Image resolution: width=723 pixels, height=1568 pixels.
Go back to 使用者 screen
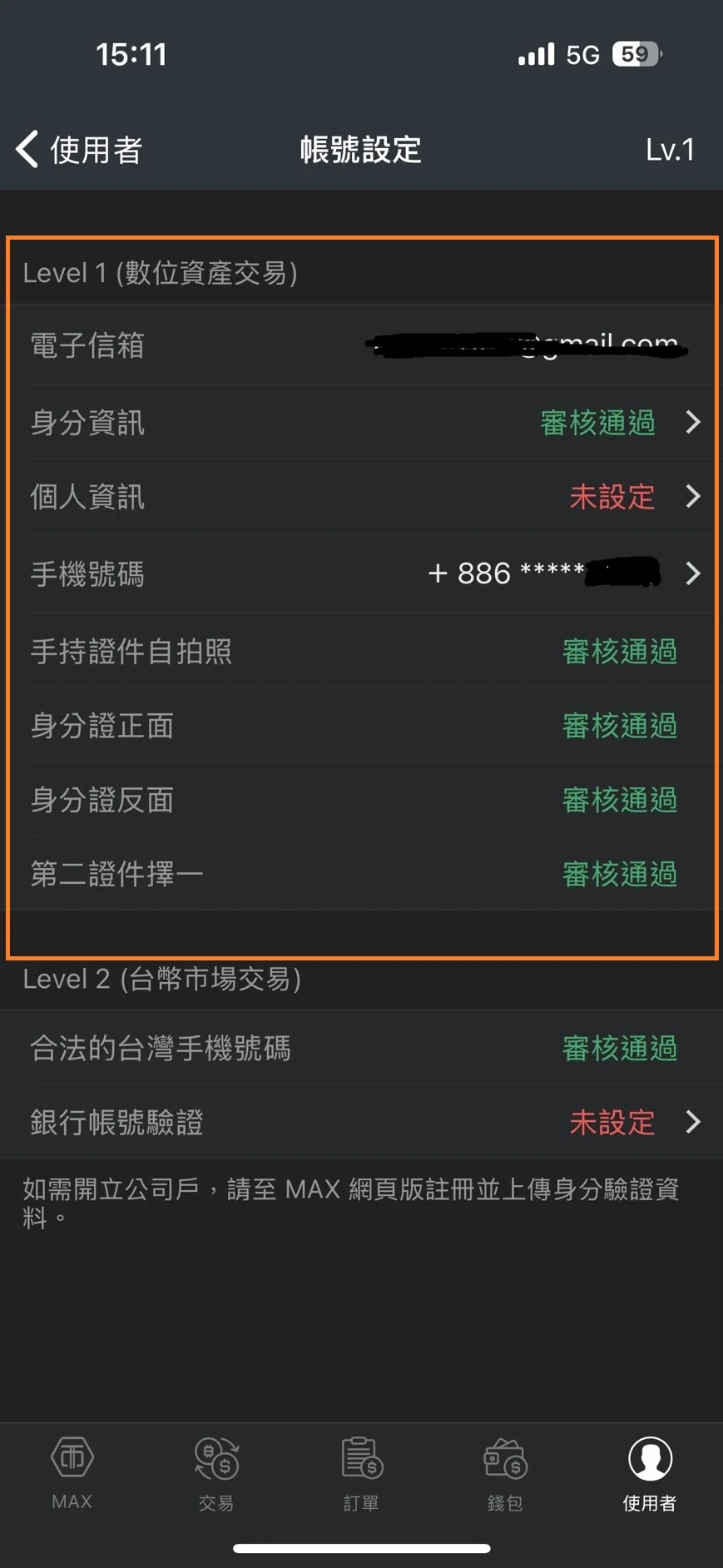click(x=78, y=150)
